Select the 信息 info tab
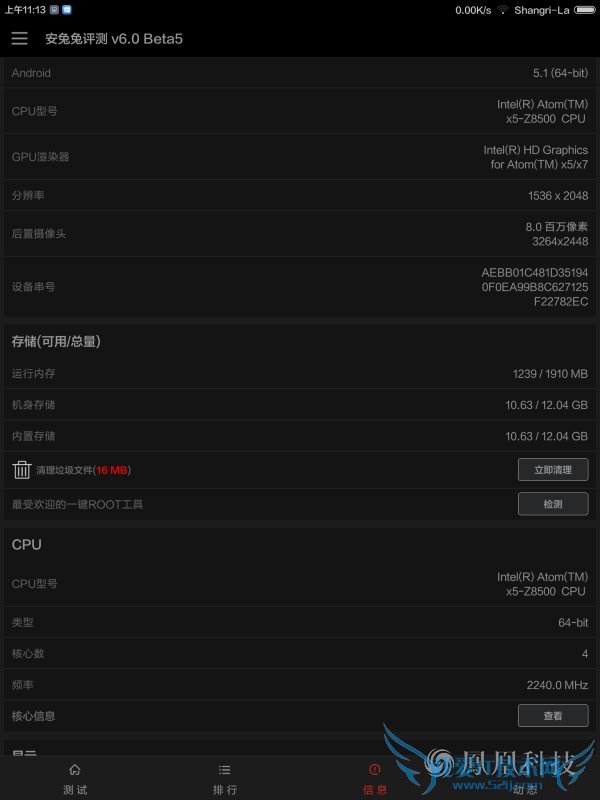This screenshot has width=600, height=800. pyautogui.click(x=375, y=779)
